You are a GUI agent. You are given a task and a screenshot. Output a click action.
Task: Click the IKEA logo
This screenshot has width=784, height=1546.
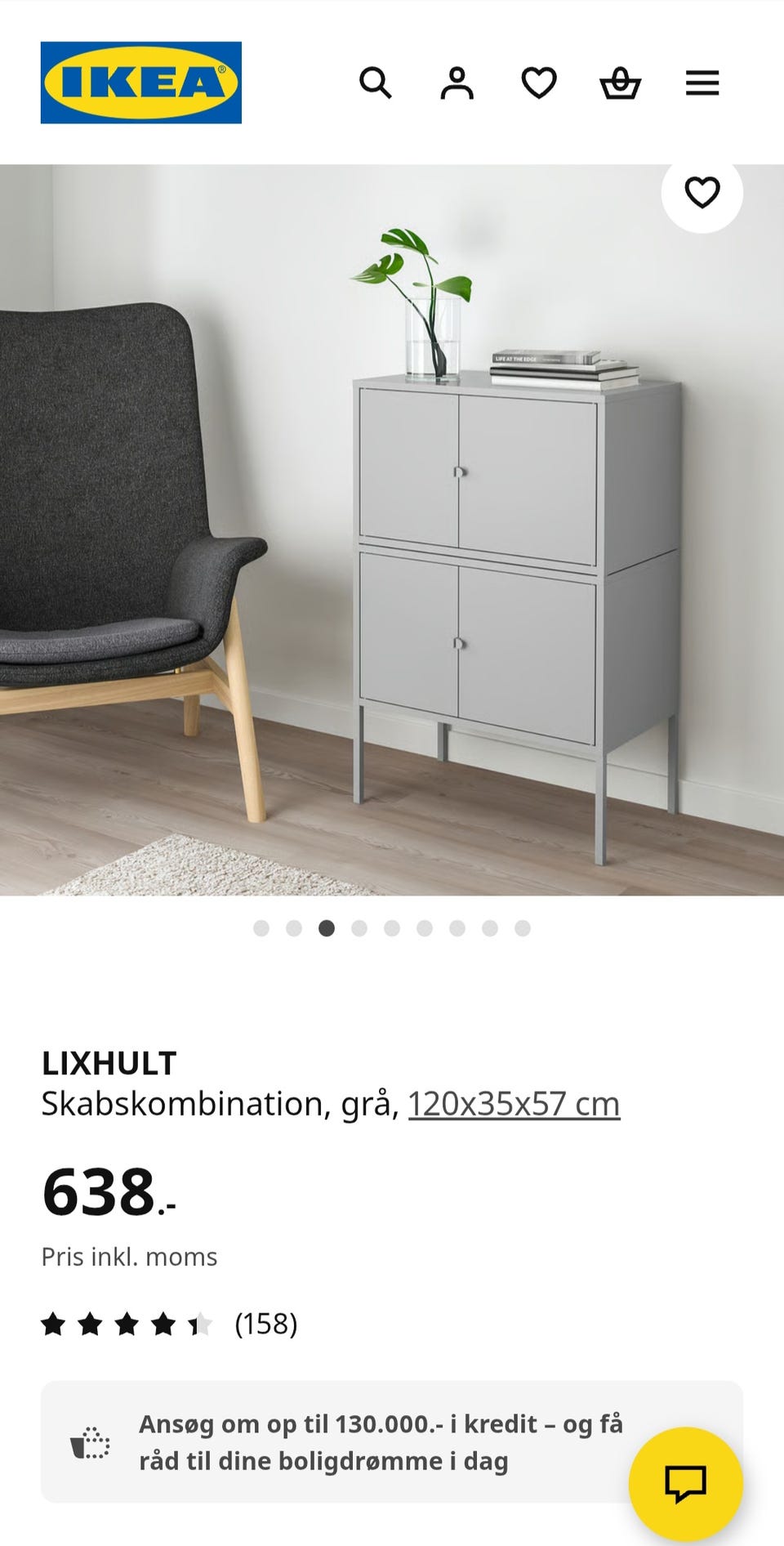142,81
